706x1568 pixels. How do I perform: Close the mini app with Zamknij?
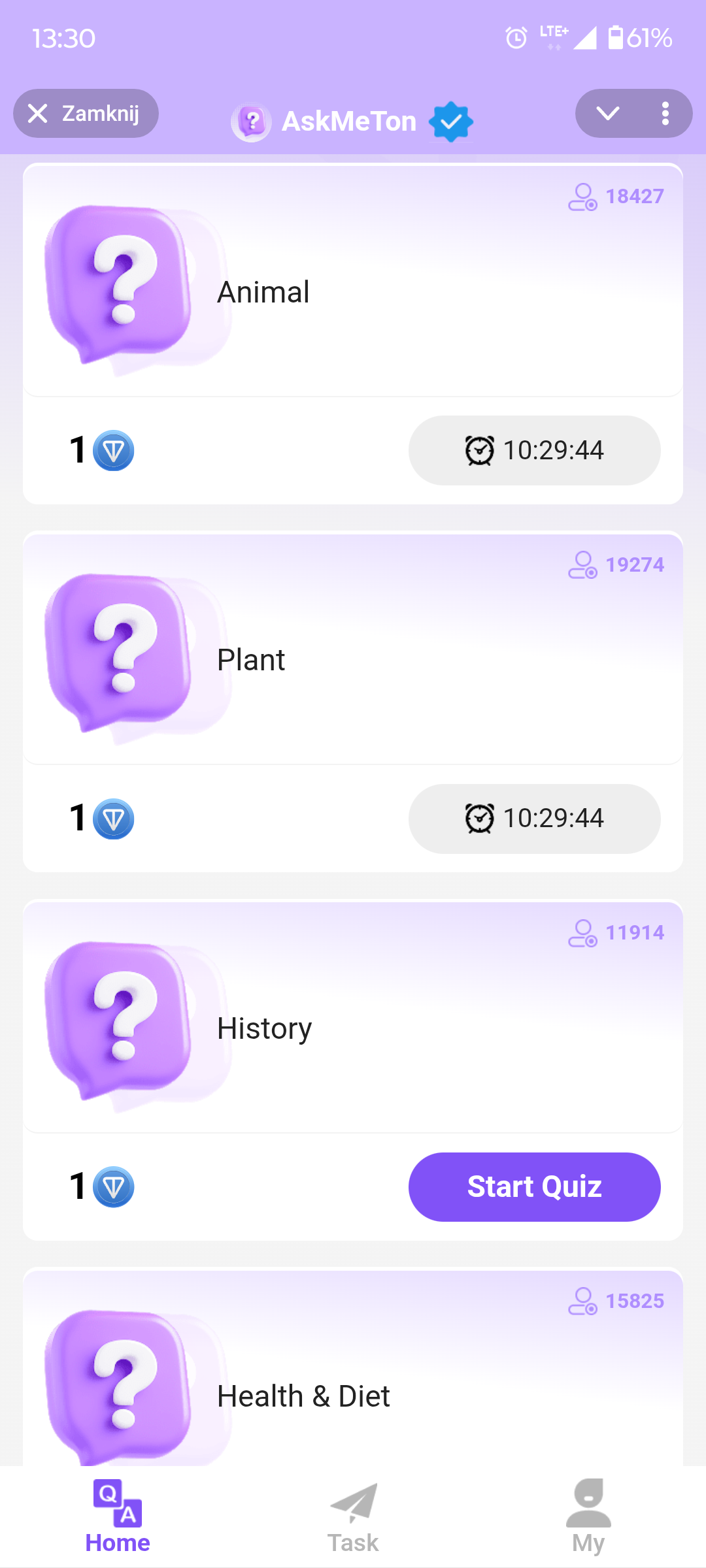pos(86,113)
